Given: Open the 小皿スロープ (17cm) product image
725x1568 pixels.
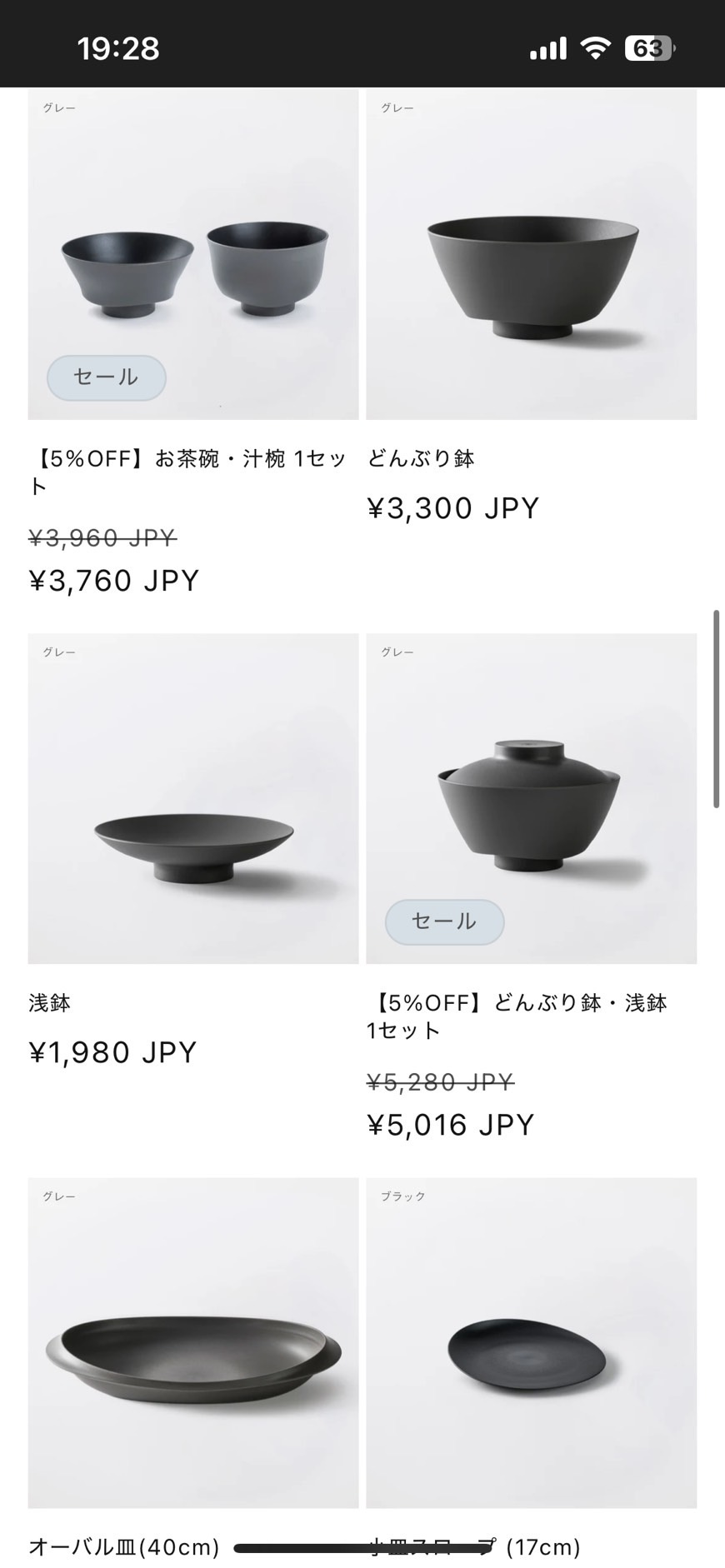Looking at the screenshot, I should 532,1343.
